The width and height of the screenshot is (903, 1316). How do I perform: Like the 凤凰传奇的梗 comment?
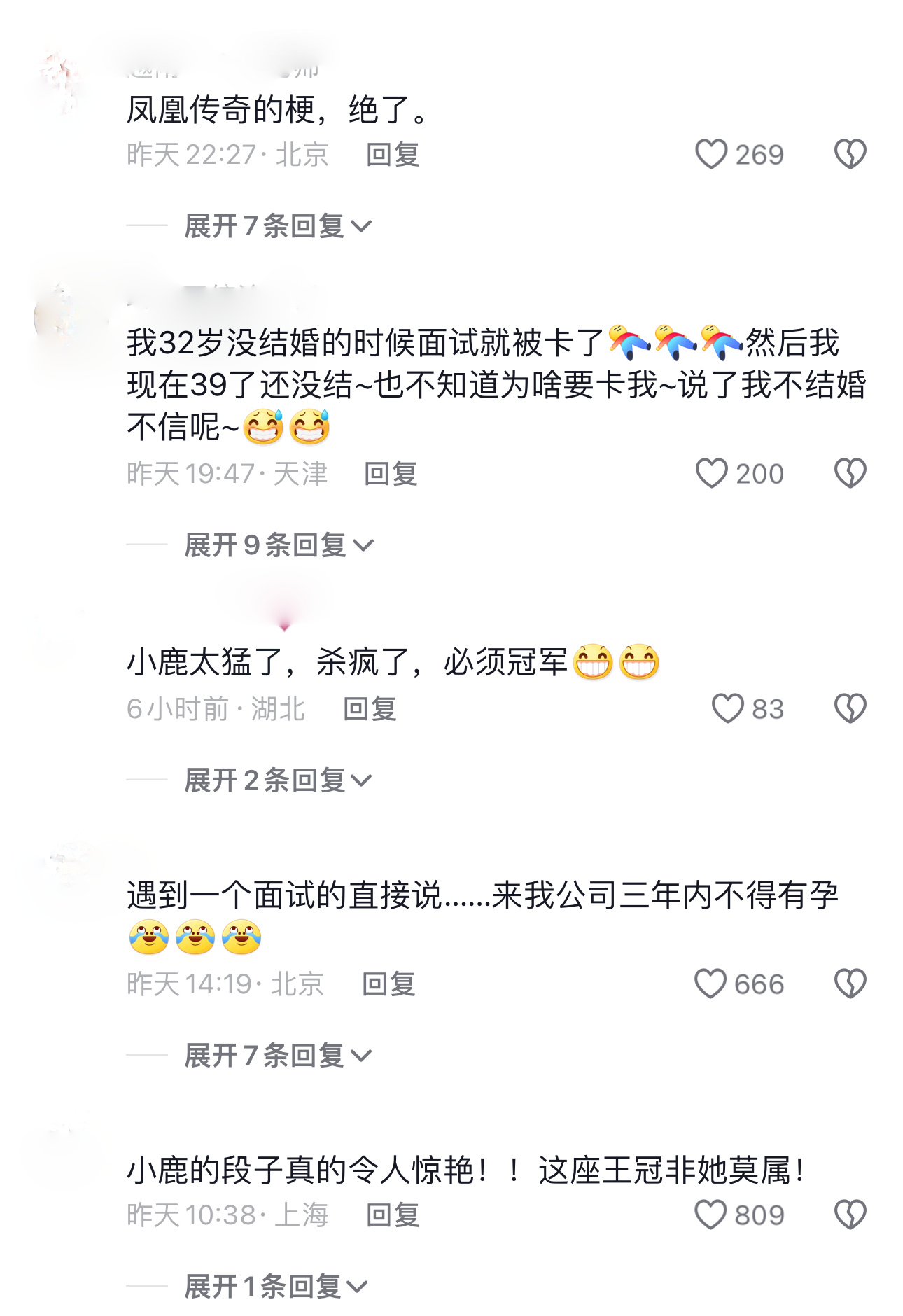coord(711,154)
